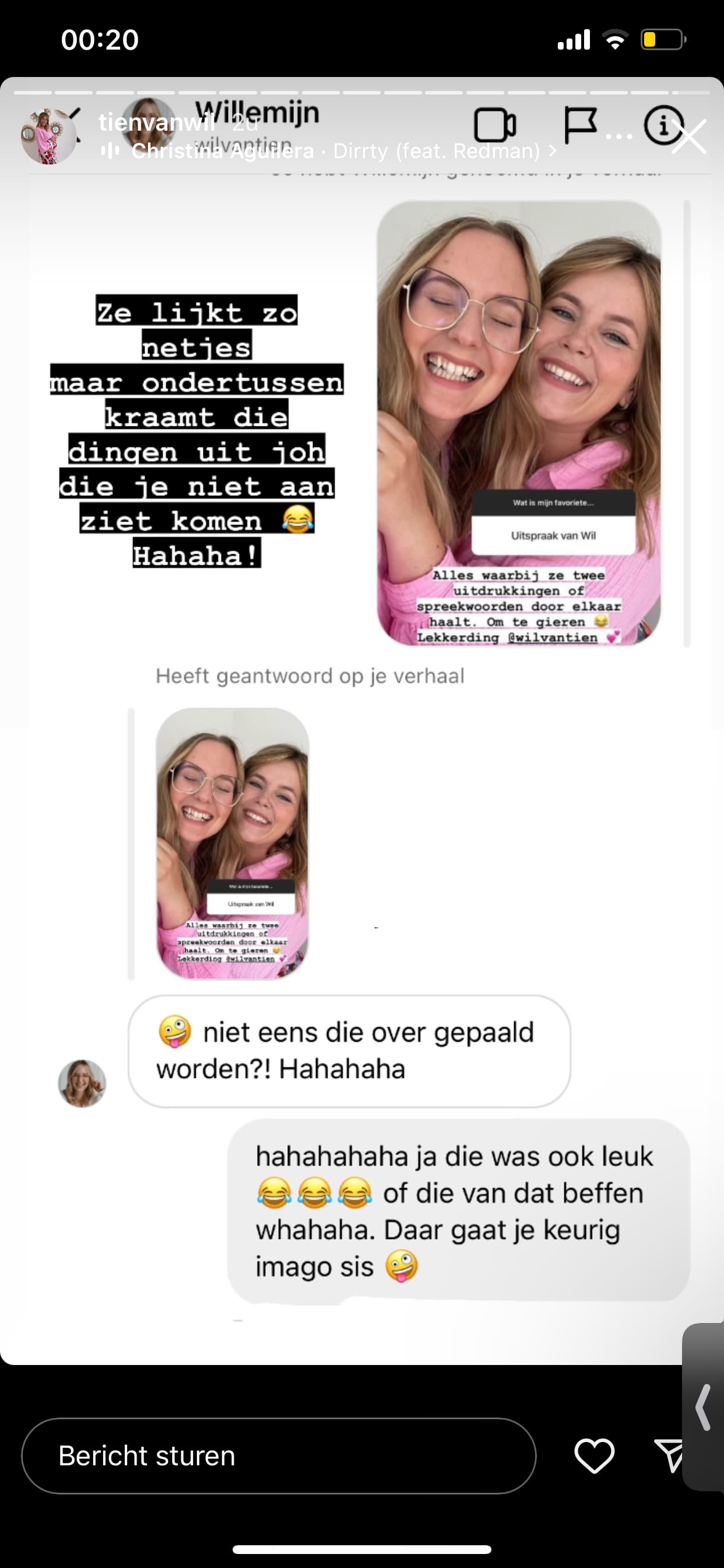Screen dimensions: 724x1568
Task: Tap the Bericht sturen message field
Action: click(279, 1455)
